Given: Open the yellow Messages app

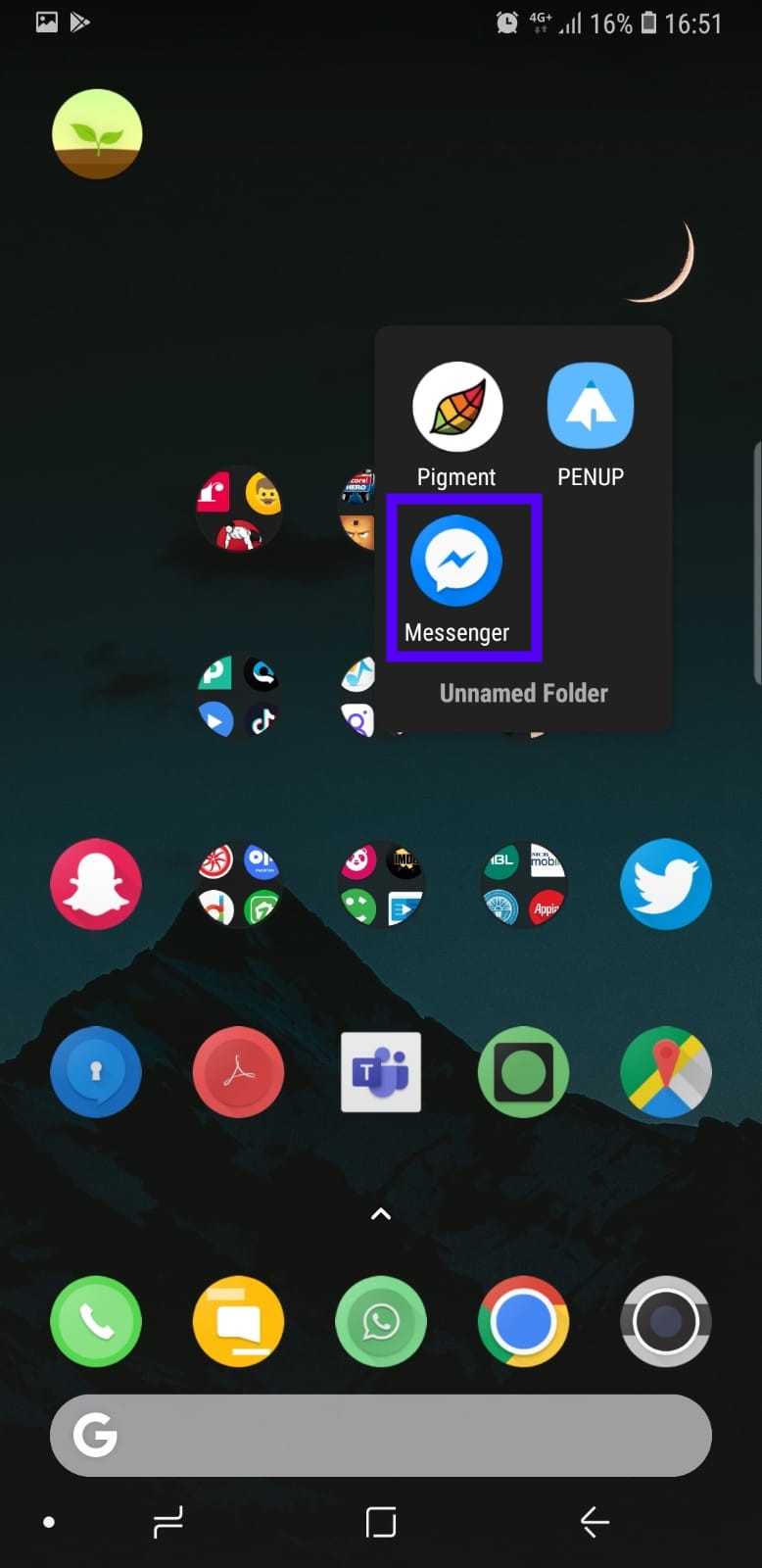Looking at the screenshot, I should 238,1321.
